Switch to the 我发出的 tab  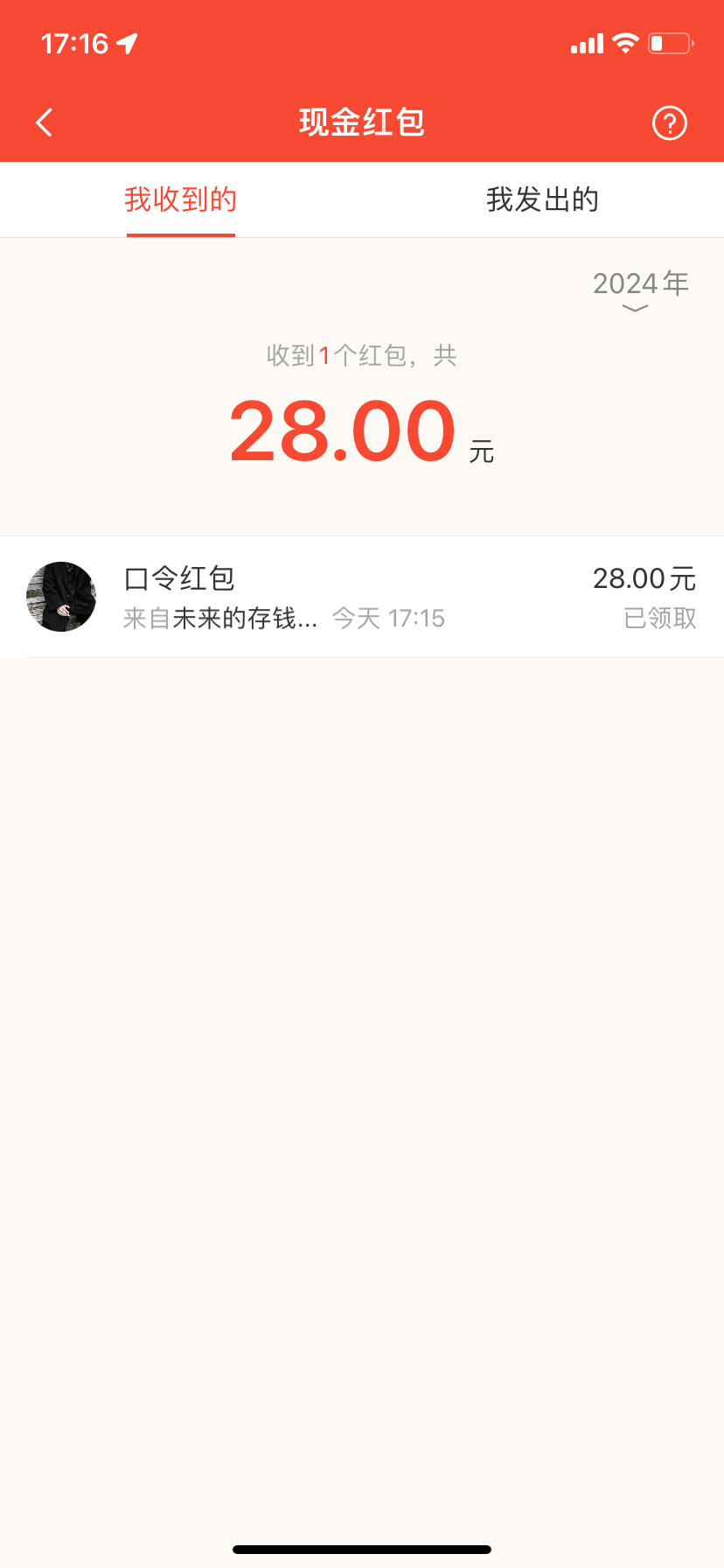coord(542,199)
